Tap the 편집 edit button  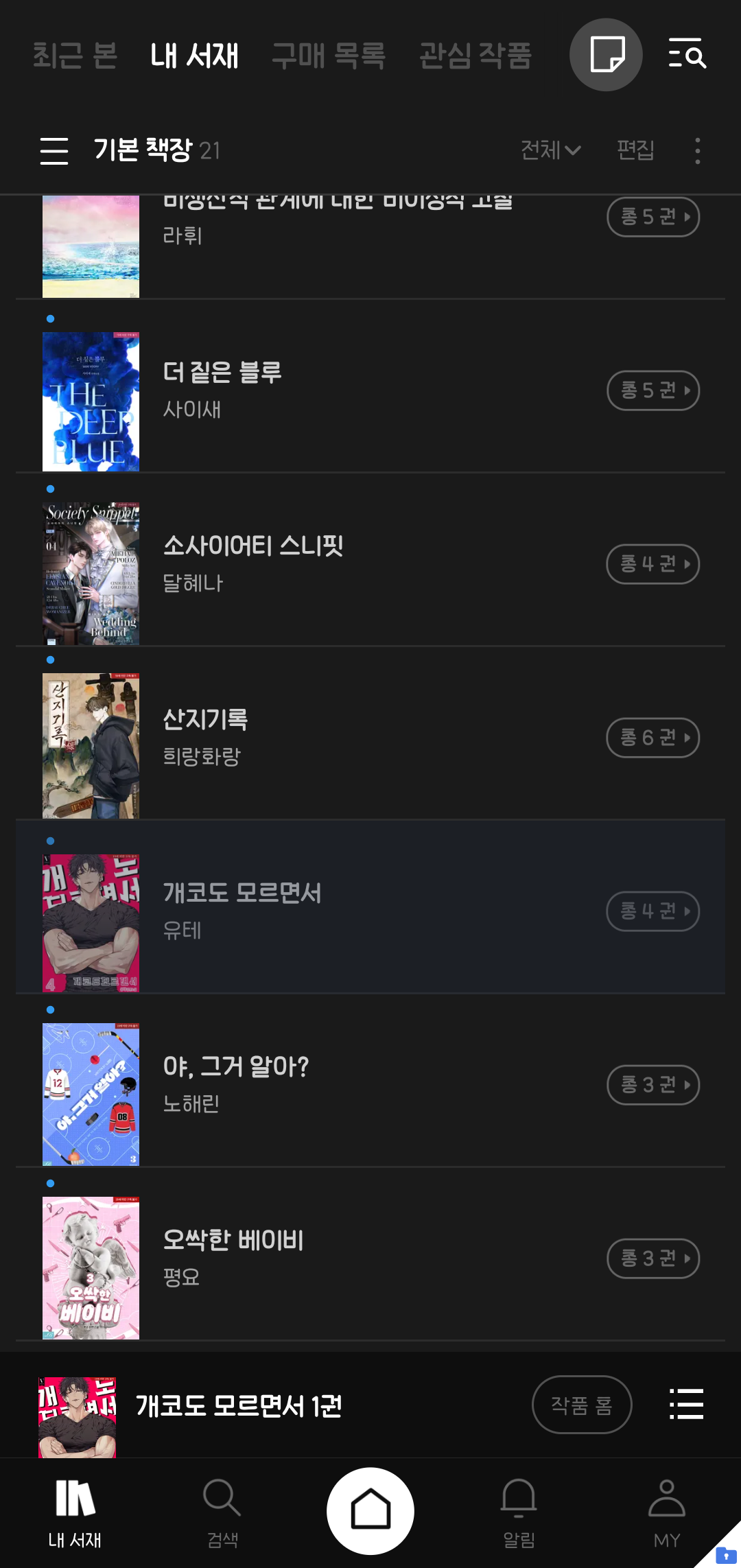tap(635, 150)
